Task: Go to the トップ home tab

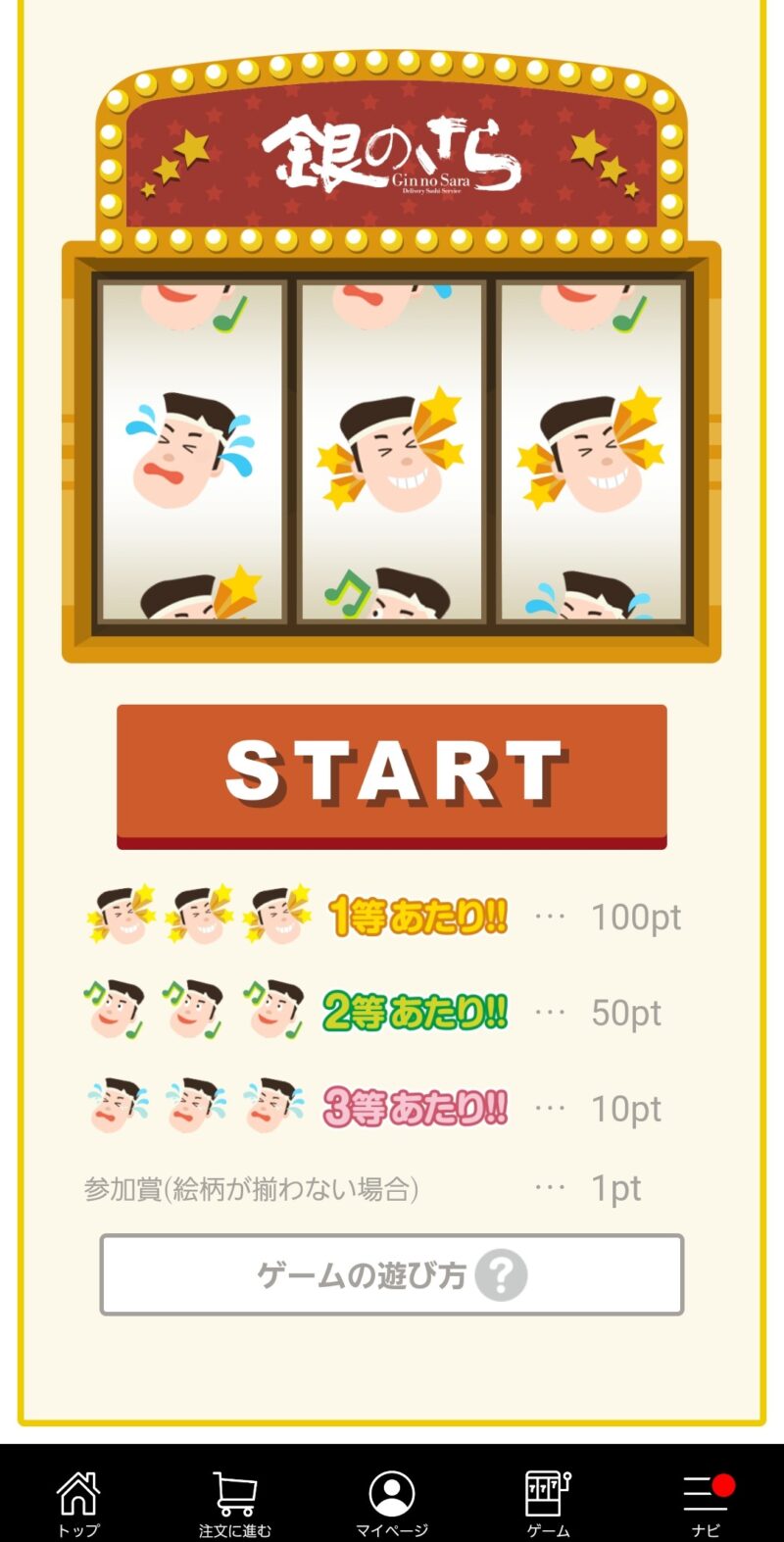Action: (x=78, y=1501)
